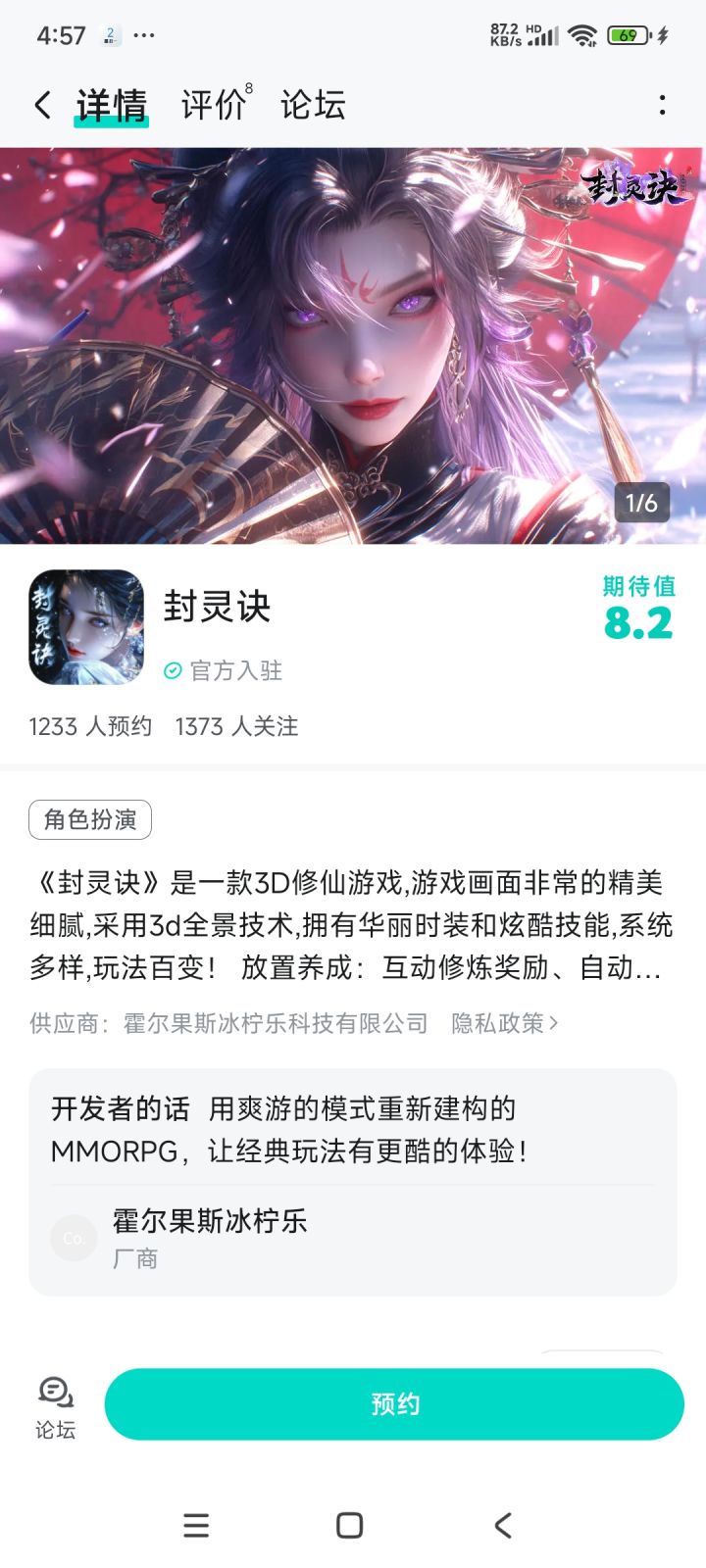Expand 隐私政策 with its chevron
The image size is (706, 1568).
coord(554,1022)
